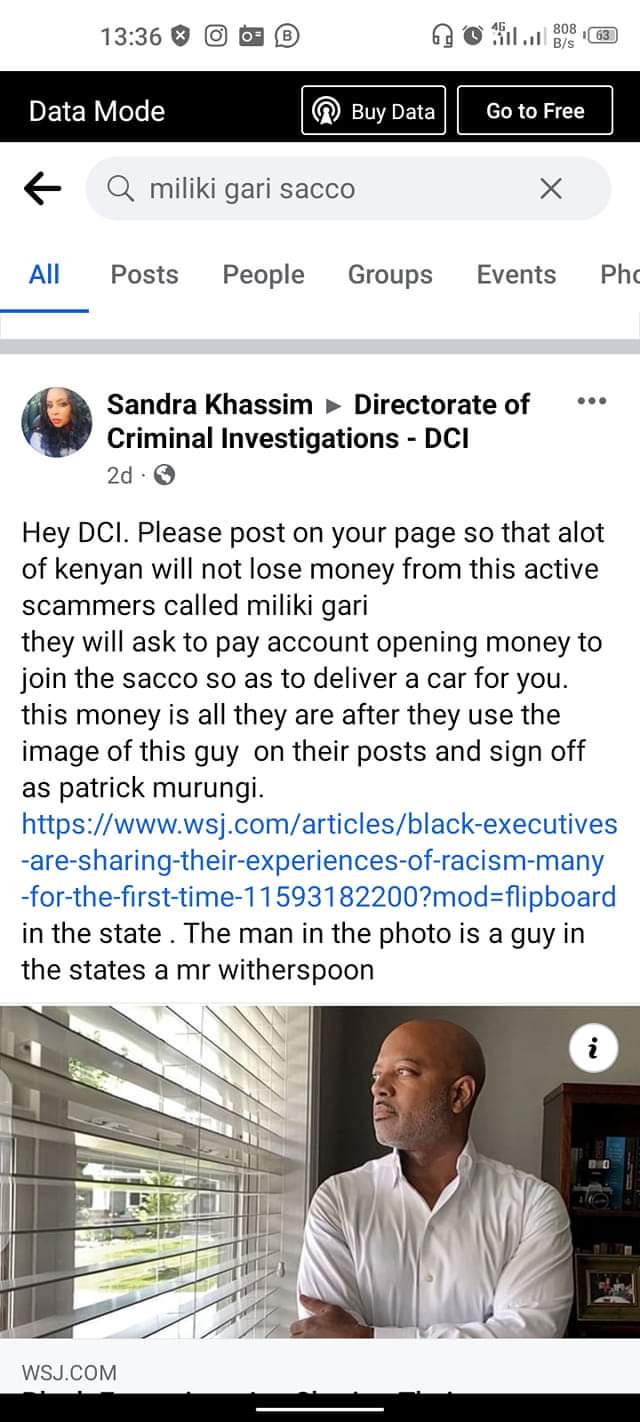
Task: Select the All results tab
Action: point(44,275)
